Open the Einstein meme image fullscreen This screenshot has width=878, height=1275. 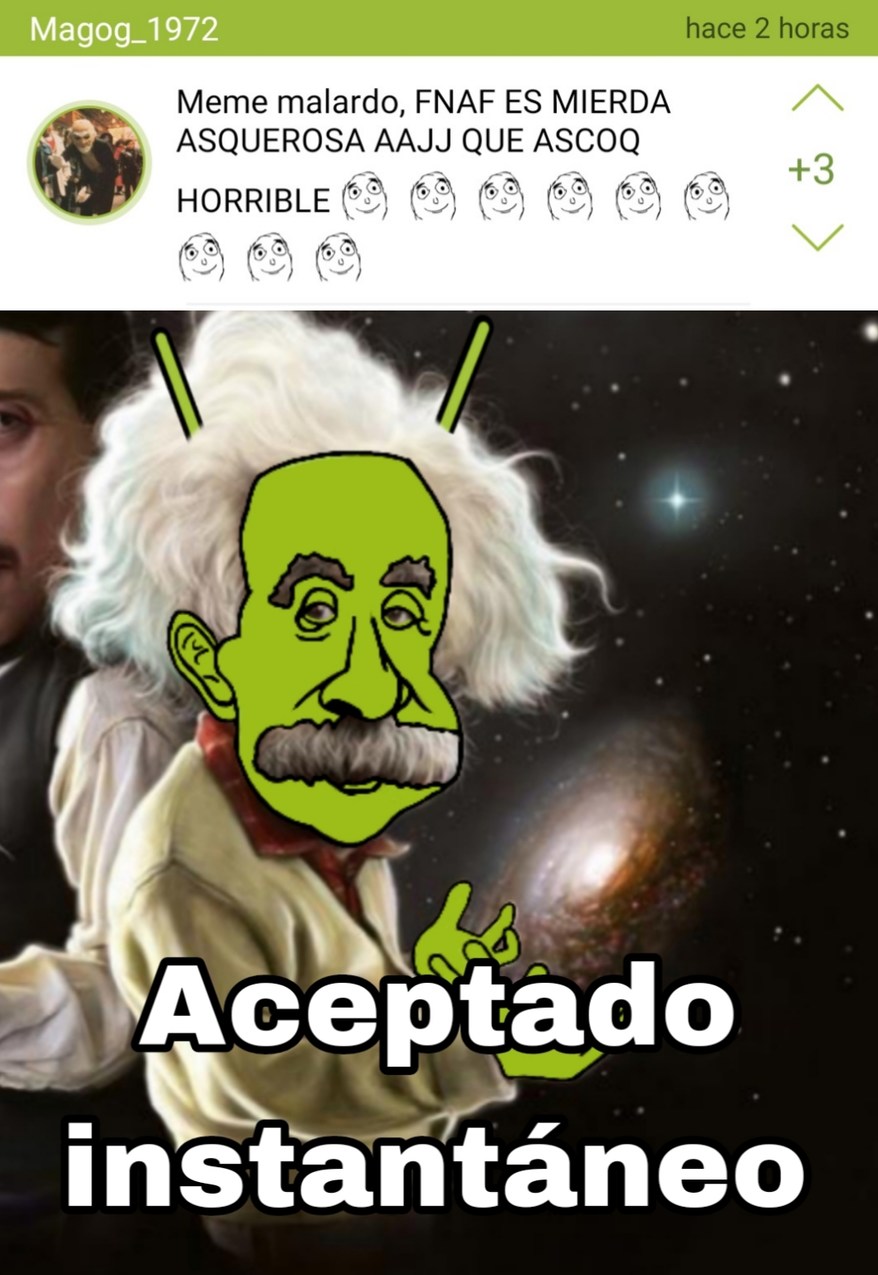(x=439, y=700)
